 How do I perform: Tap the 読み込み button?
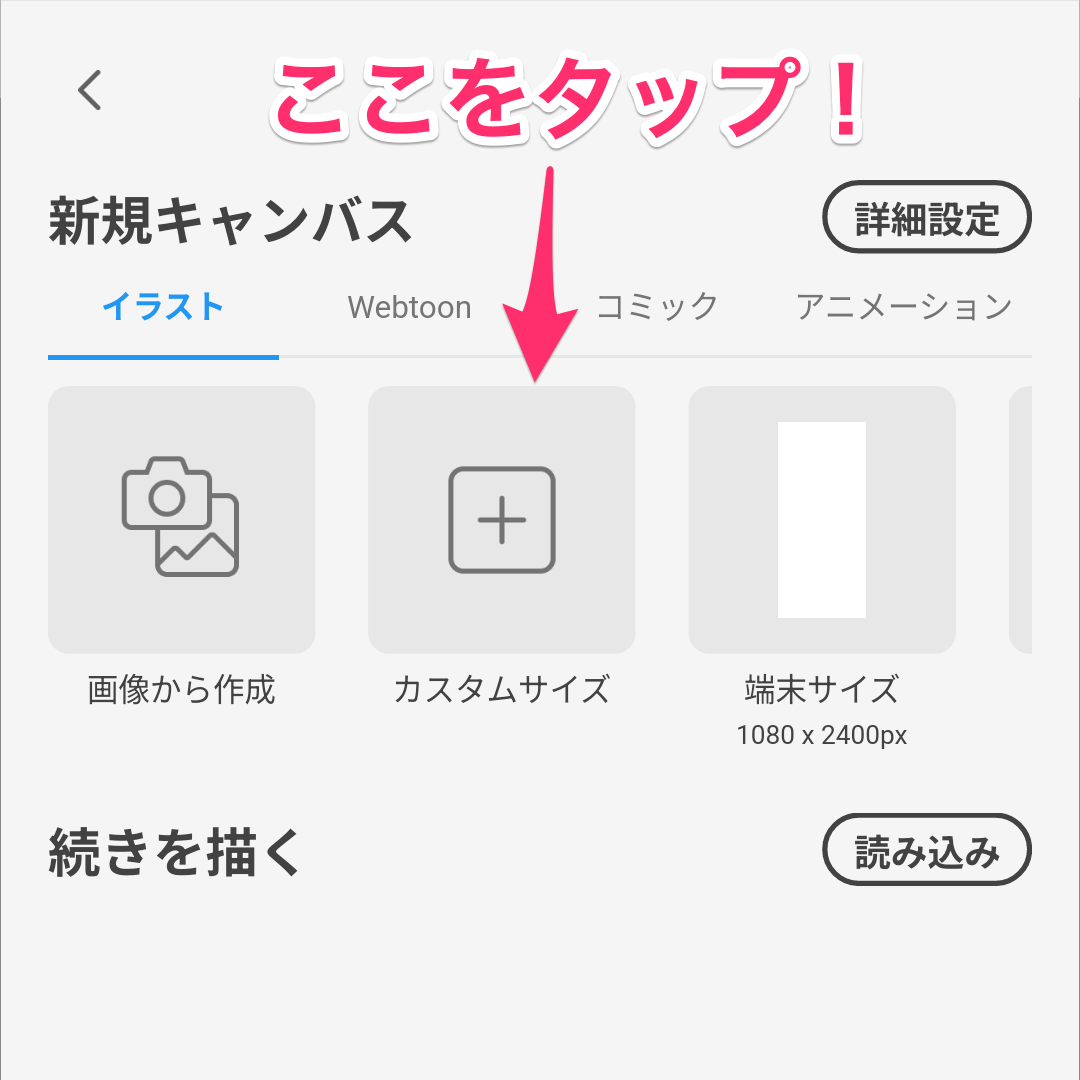tap(926, 851)
